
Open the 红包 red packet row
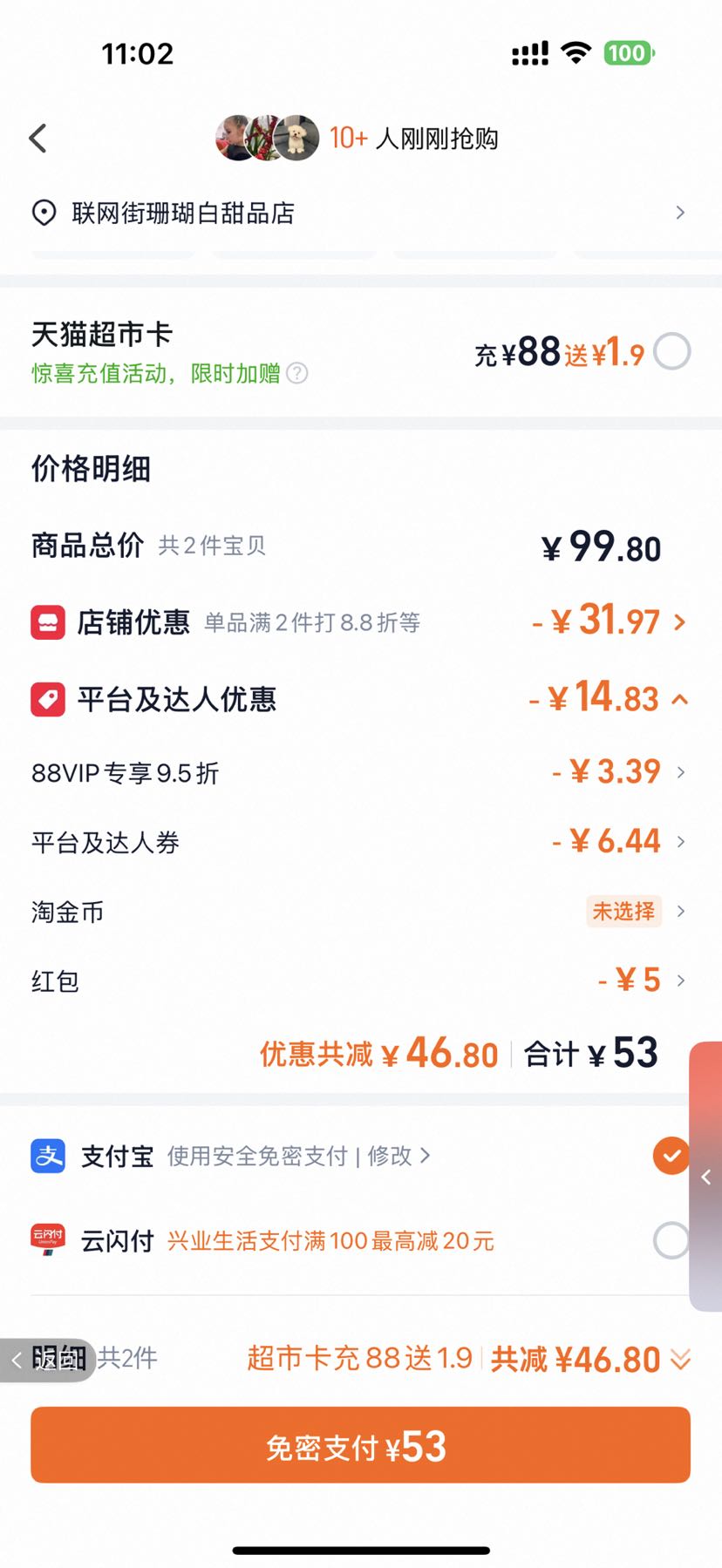[x=361, y=981]
